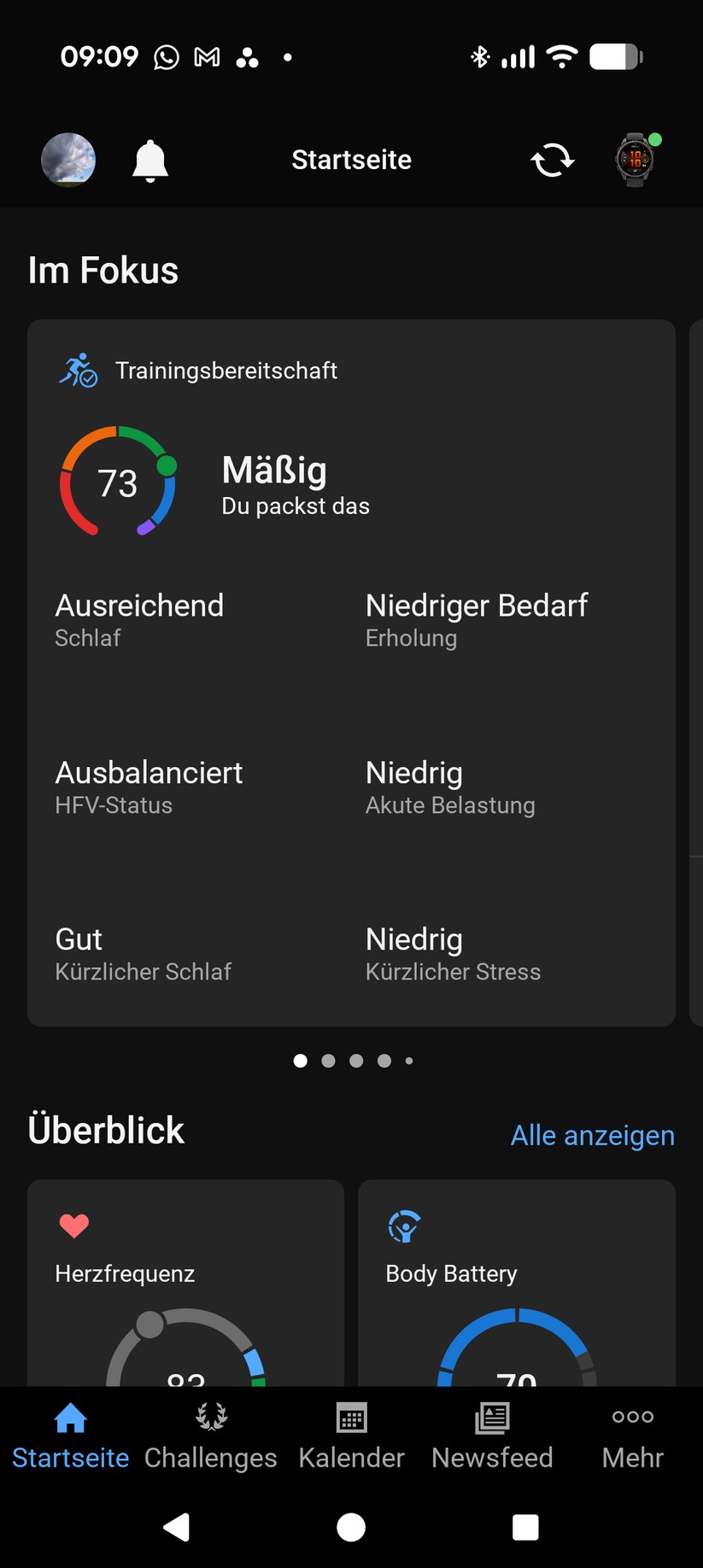
Task: Tap your profile picture
Action: pyautogui.click(x=68, y=160)
